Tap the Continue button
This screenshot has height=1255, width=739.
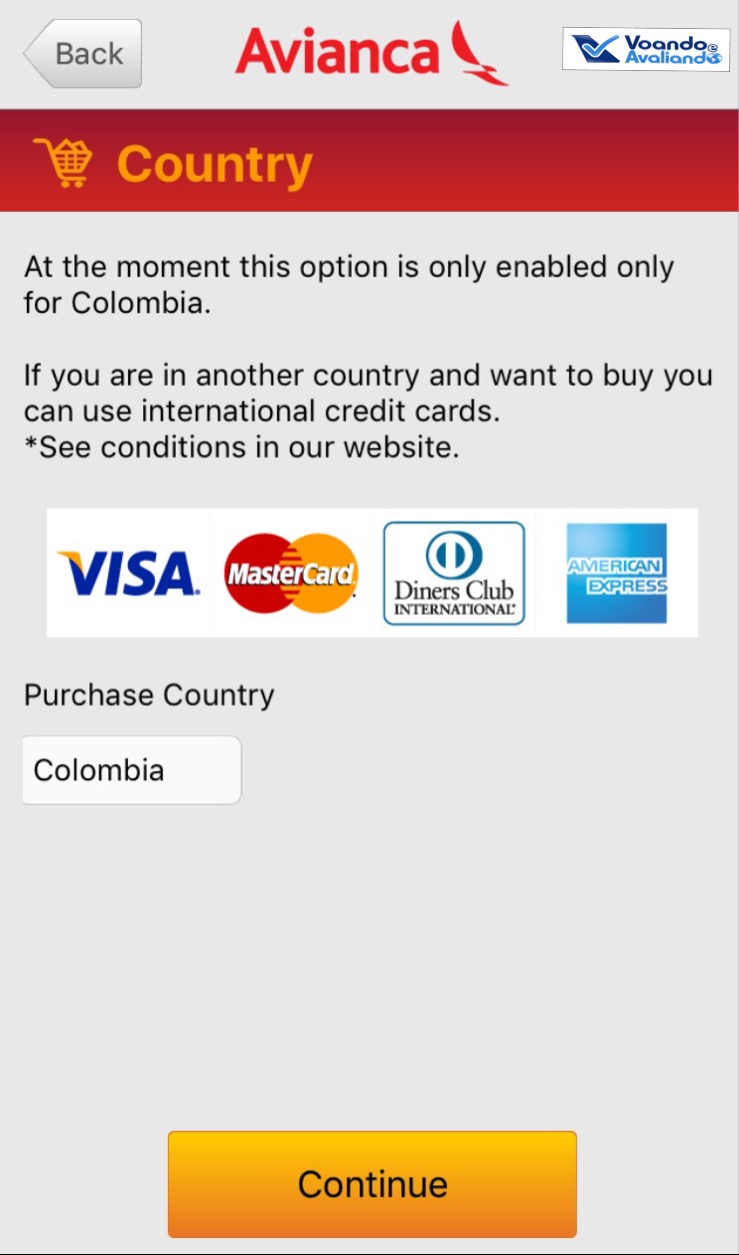(x=372, y=1184)
